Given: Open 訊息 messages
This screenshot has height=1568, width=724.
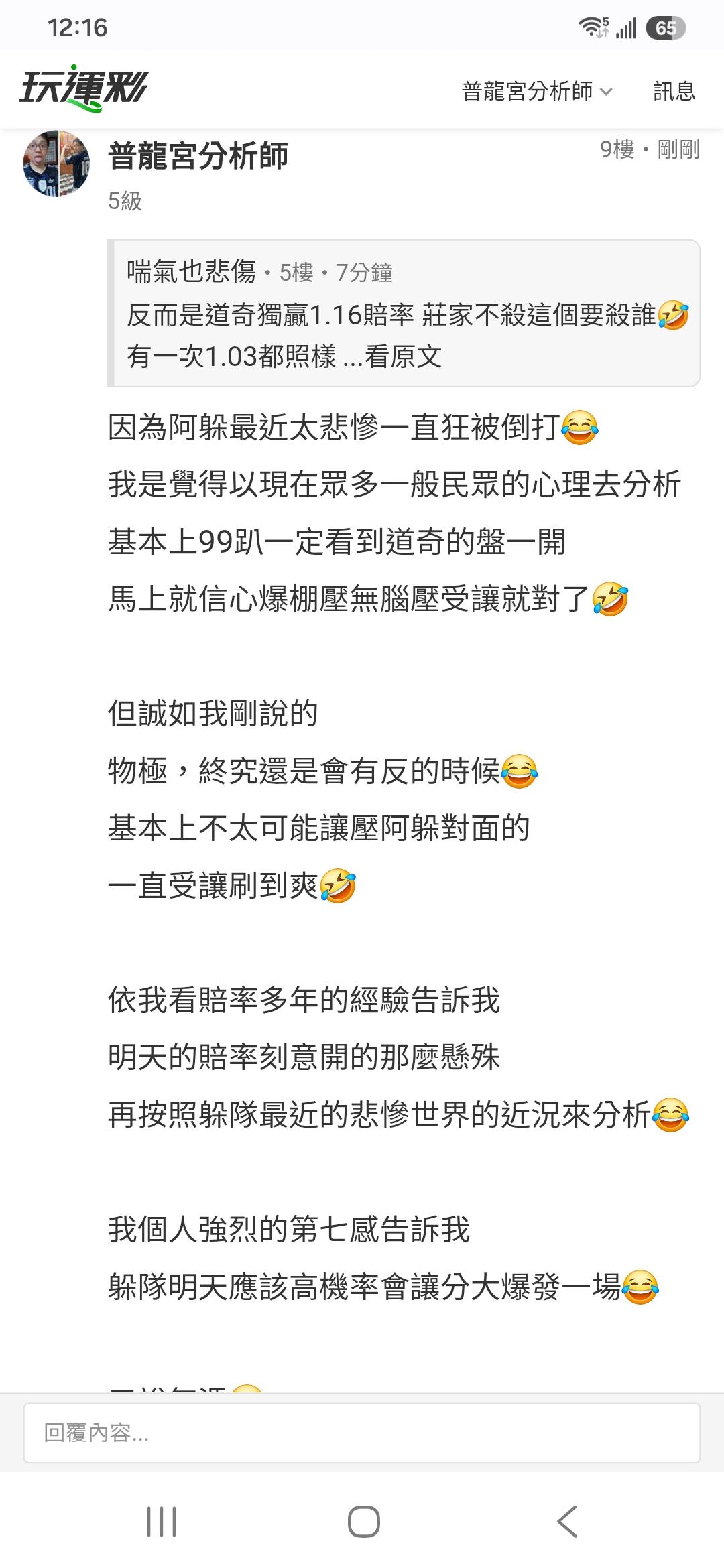Looking at the screenshot, I should pyautogui.click(x=674, y=90).
